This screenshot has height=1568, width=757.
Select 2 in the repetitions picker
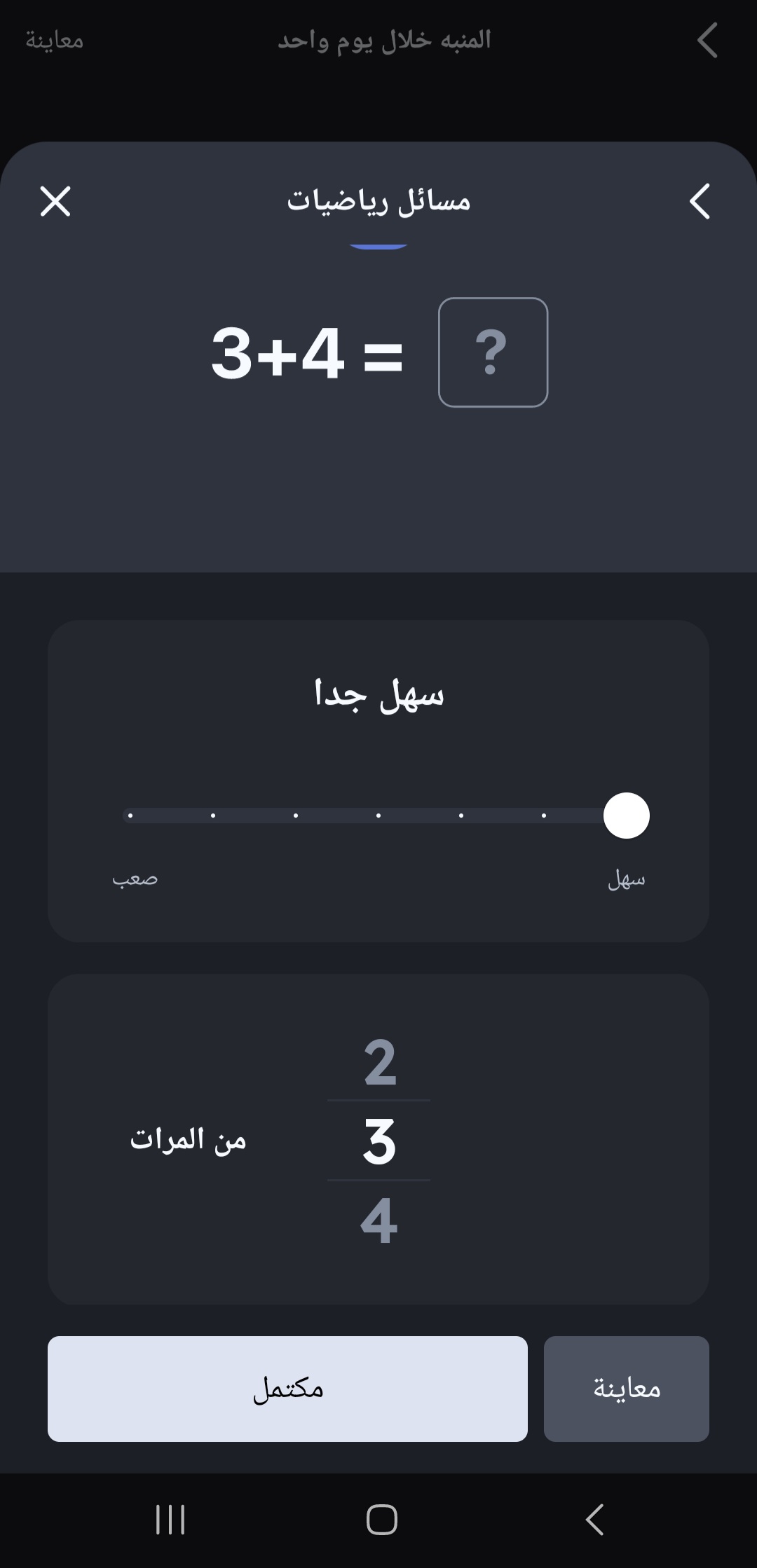(379, 1063)
